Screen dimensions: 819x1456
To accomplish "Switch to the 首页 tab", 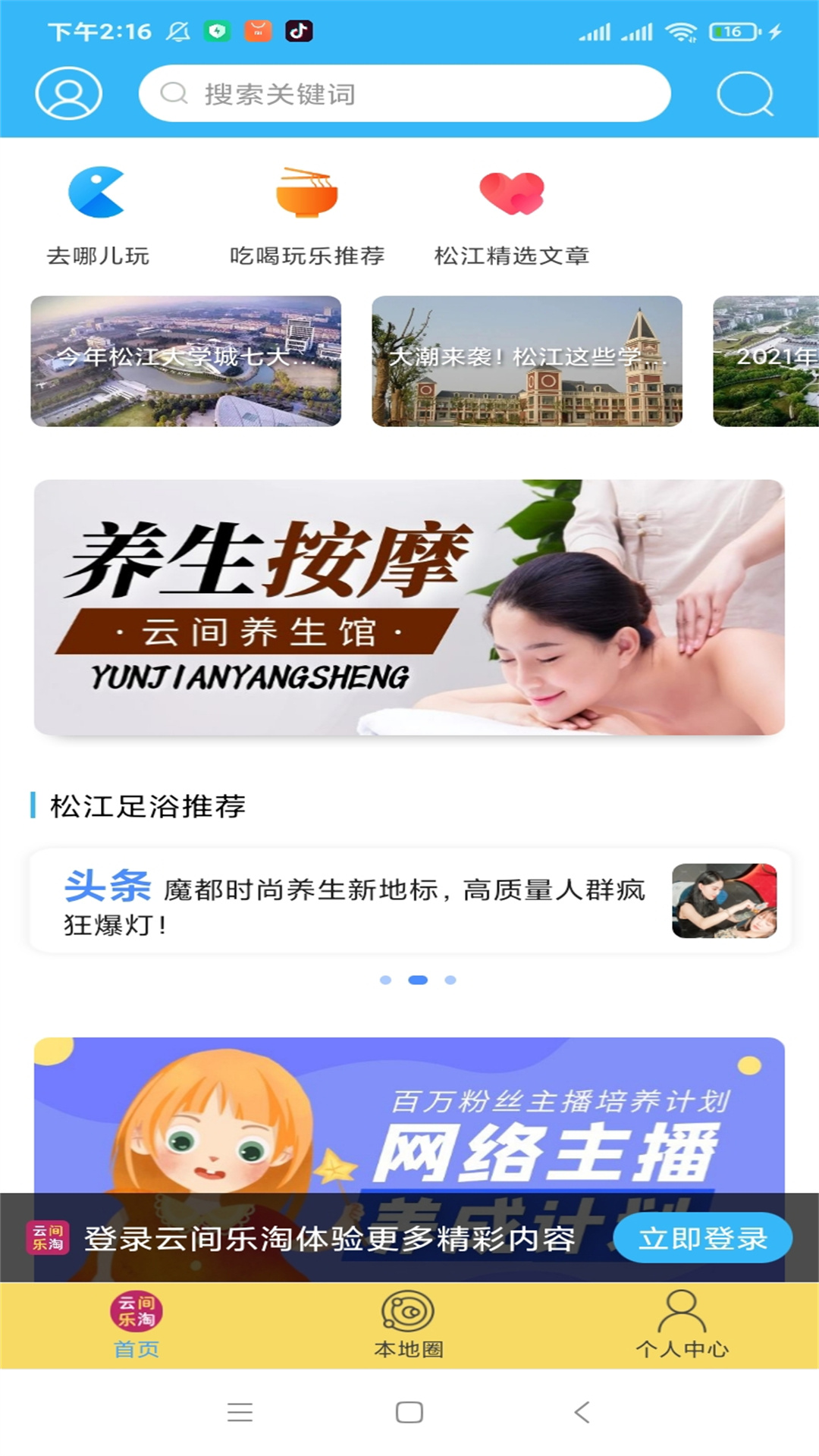I will [x=136, y=1326].
